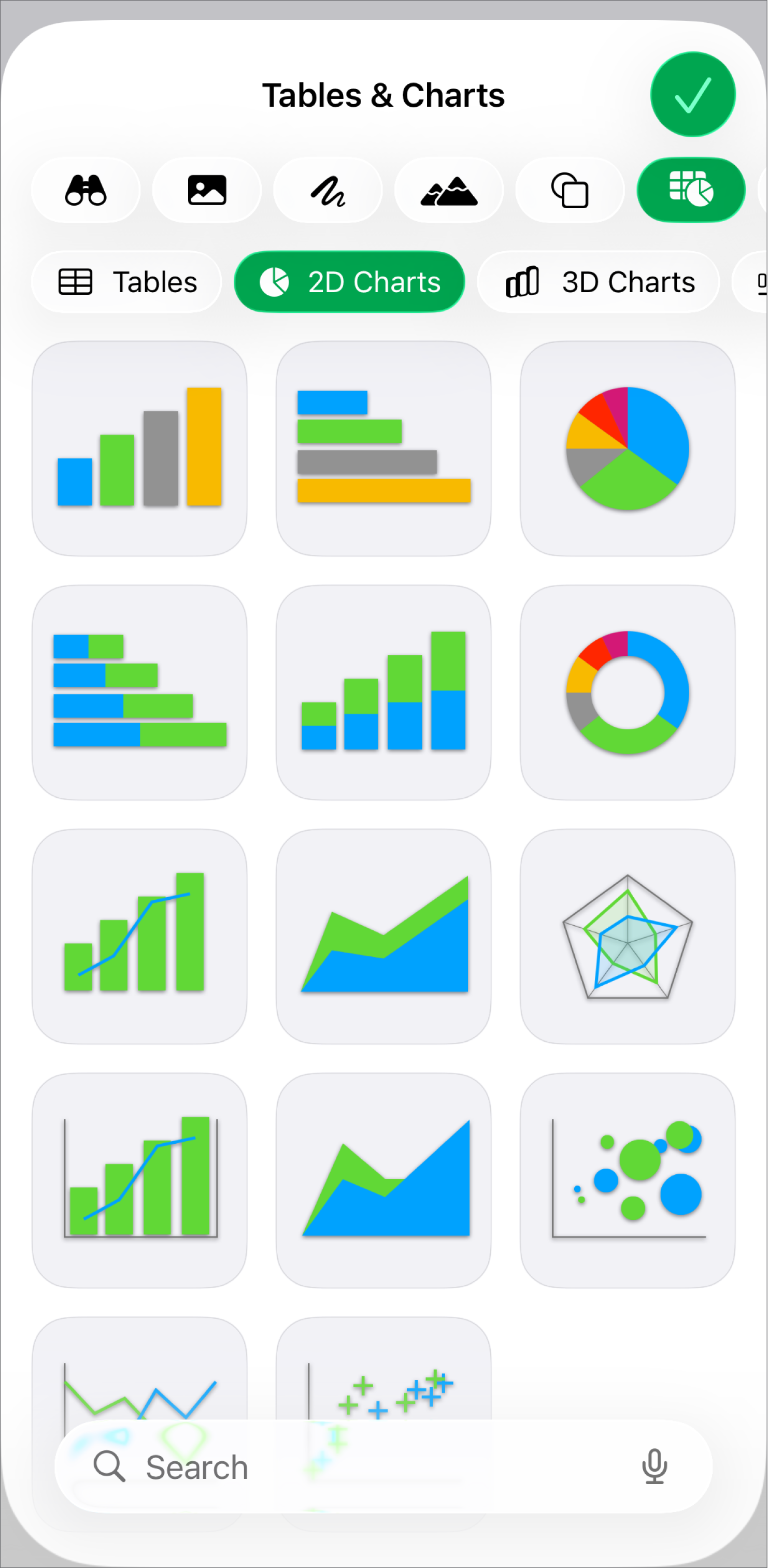Viewport: 768px width, 1568px height.
Task: Select the Tables chip
Action: point(126,282)
